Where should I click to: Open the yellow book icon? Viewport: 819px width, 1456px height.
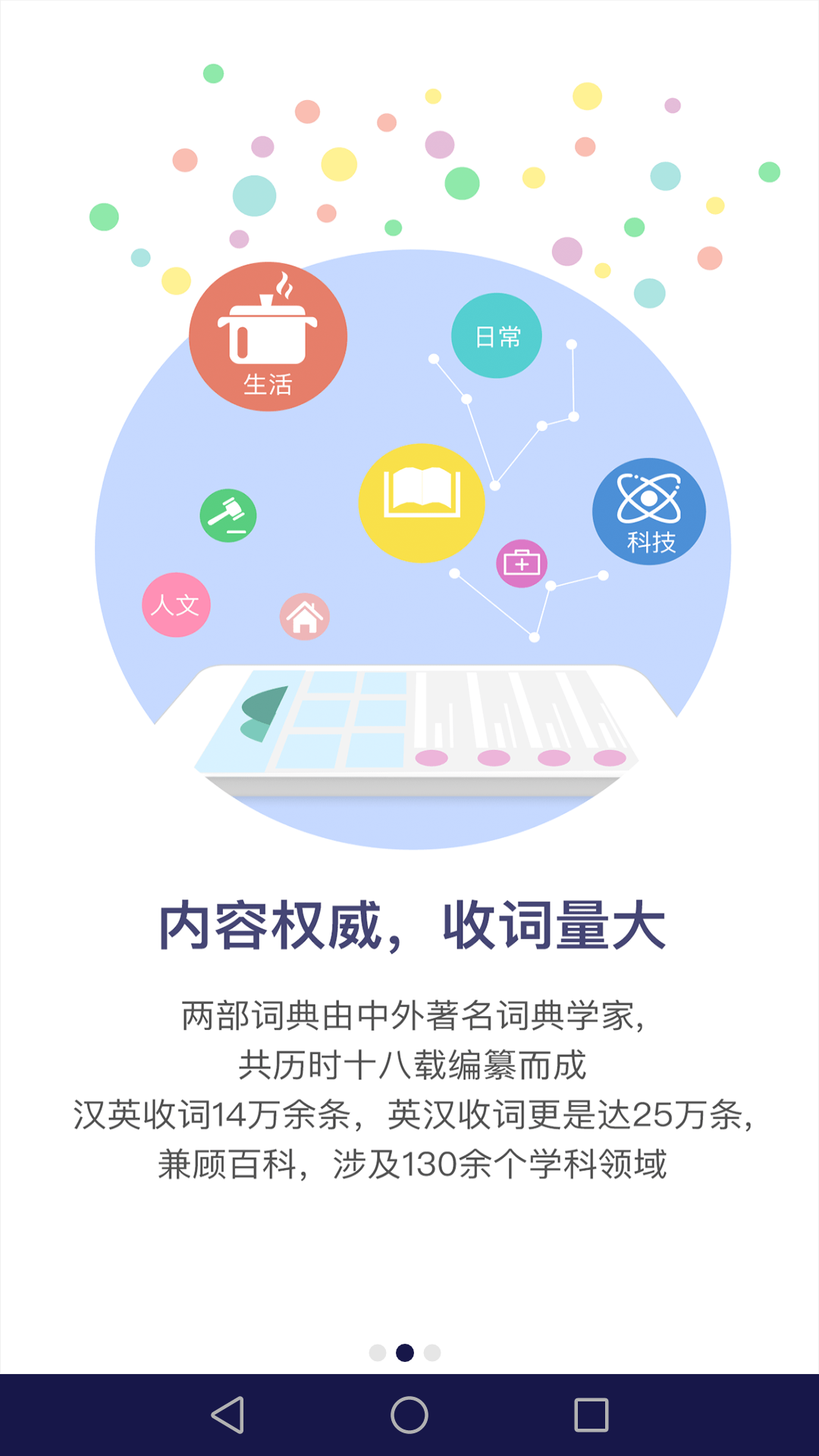pos(422,502)
